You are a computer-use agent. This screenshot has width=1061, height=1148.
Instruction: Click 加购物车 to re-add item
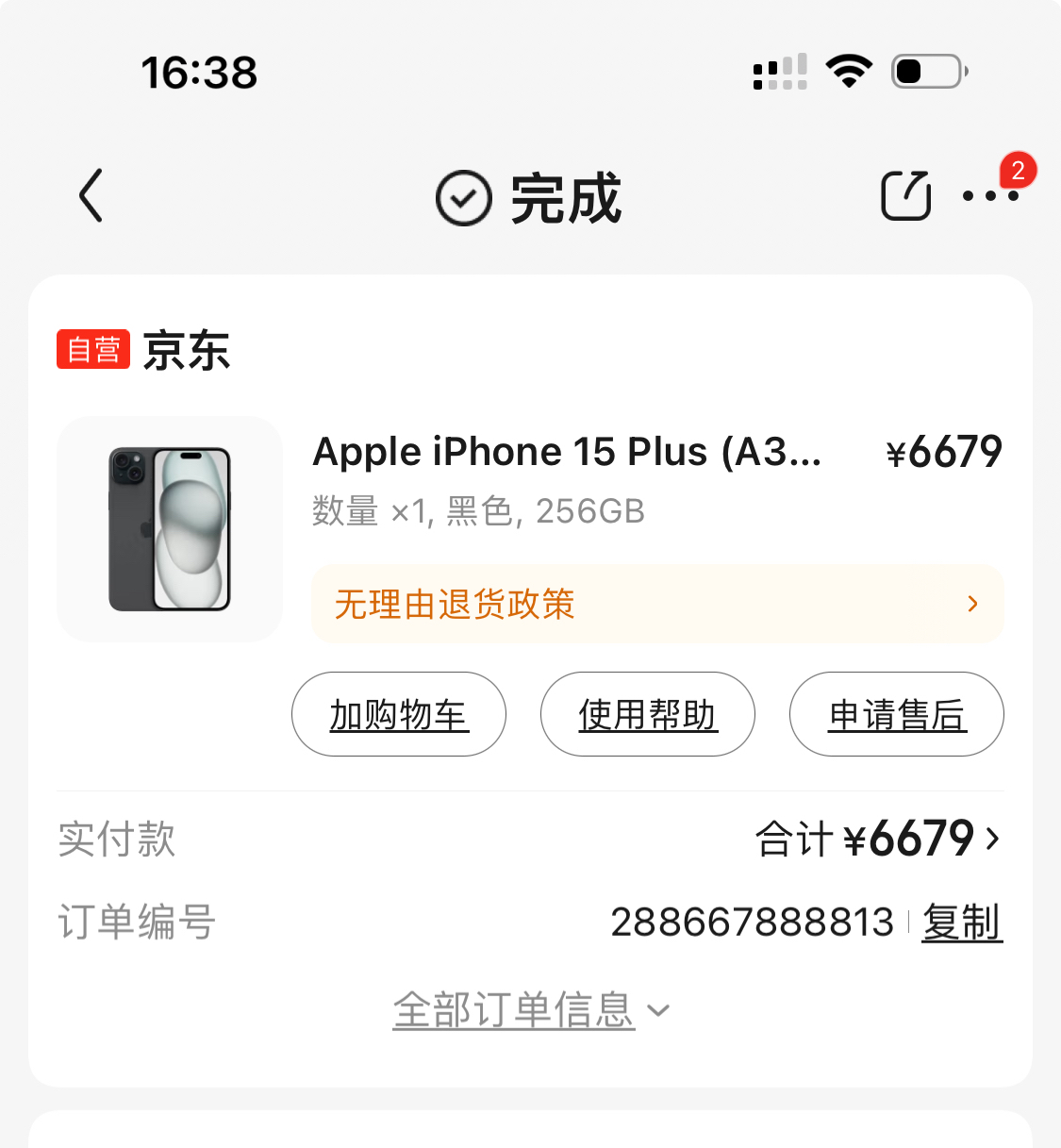[x=398, y=714]
